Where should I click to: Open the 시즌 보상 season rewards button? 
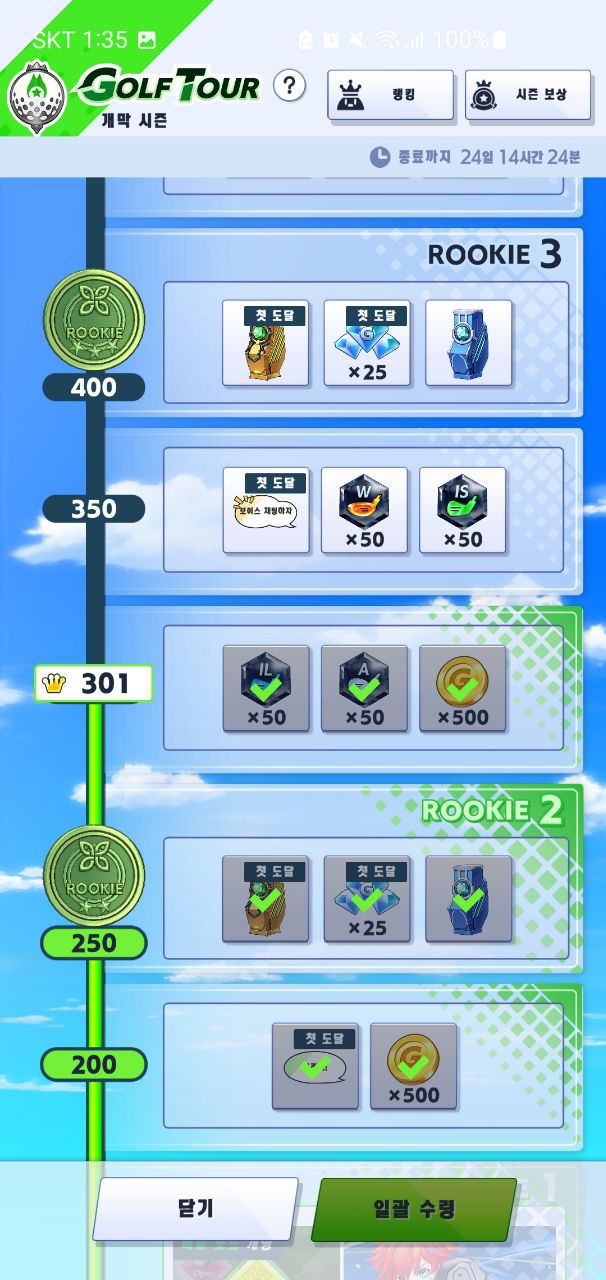527,96
